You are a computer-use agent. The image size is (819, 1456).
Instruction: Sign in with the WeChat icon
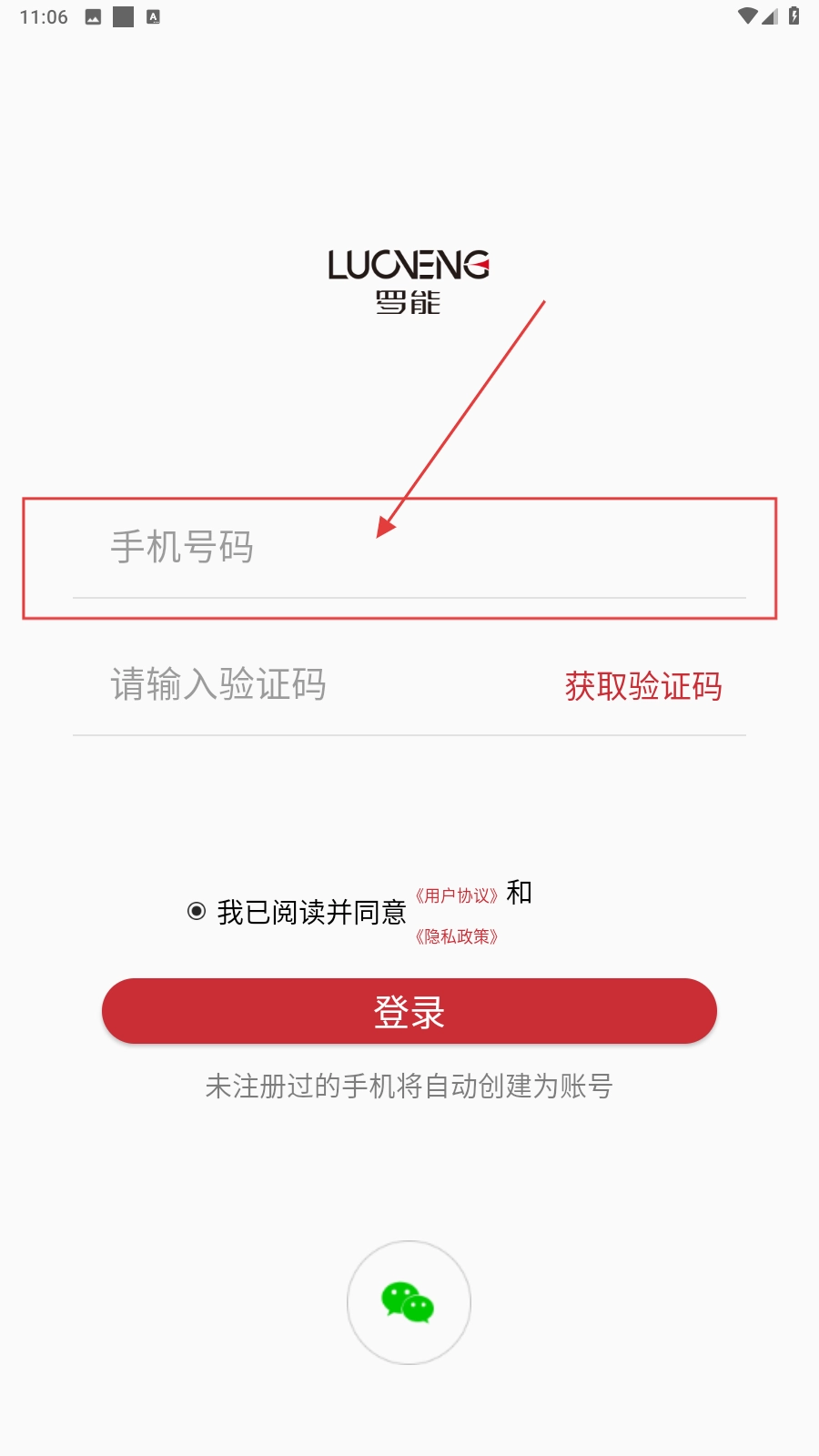click(409, 1302)
